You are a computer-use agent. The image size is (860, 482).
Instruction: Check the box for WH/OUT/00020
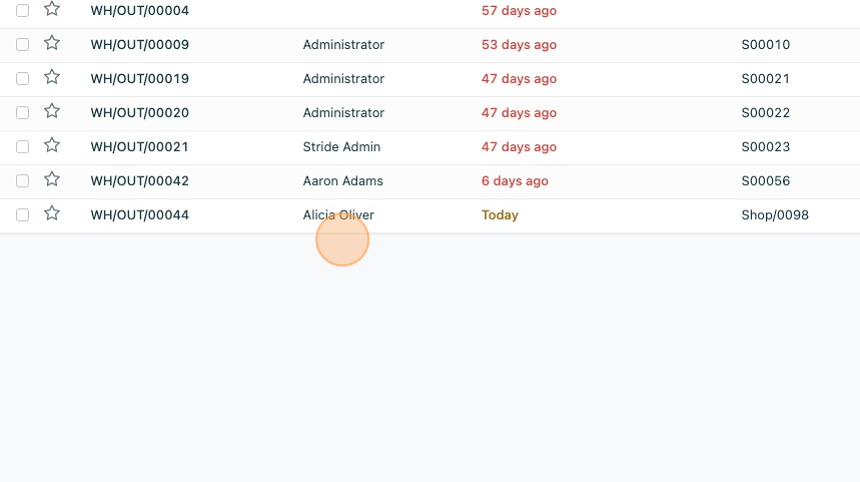pos(22,113)
